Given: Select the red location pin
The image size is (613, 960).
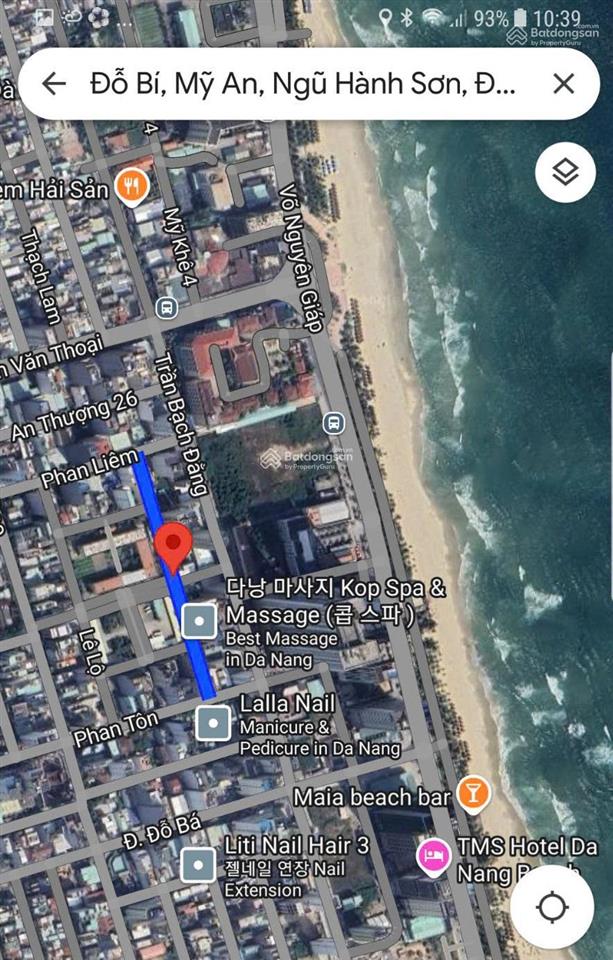Looking at the screenshot, I should click(175, 546).
